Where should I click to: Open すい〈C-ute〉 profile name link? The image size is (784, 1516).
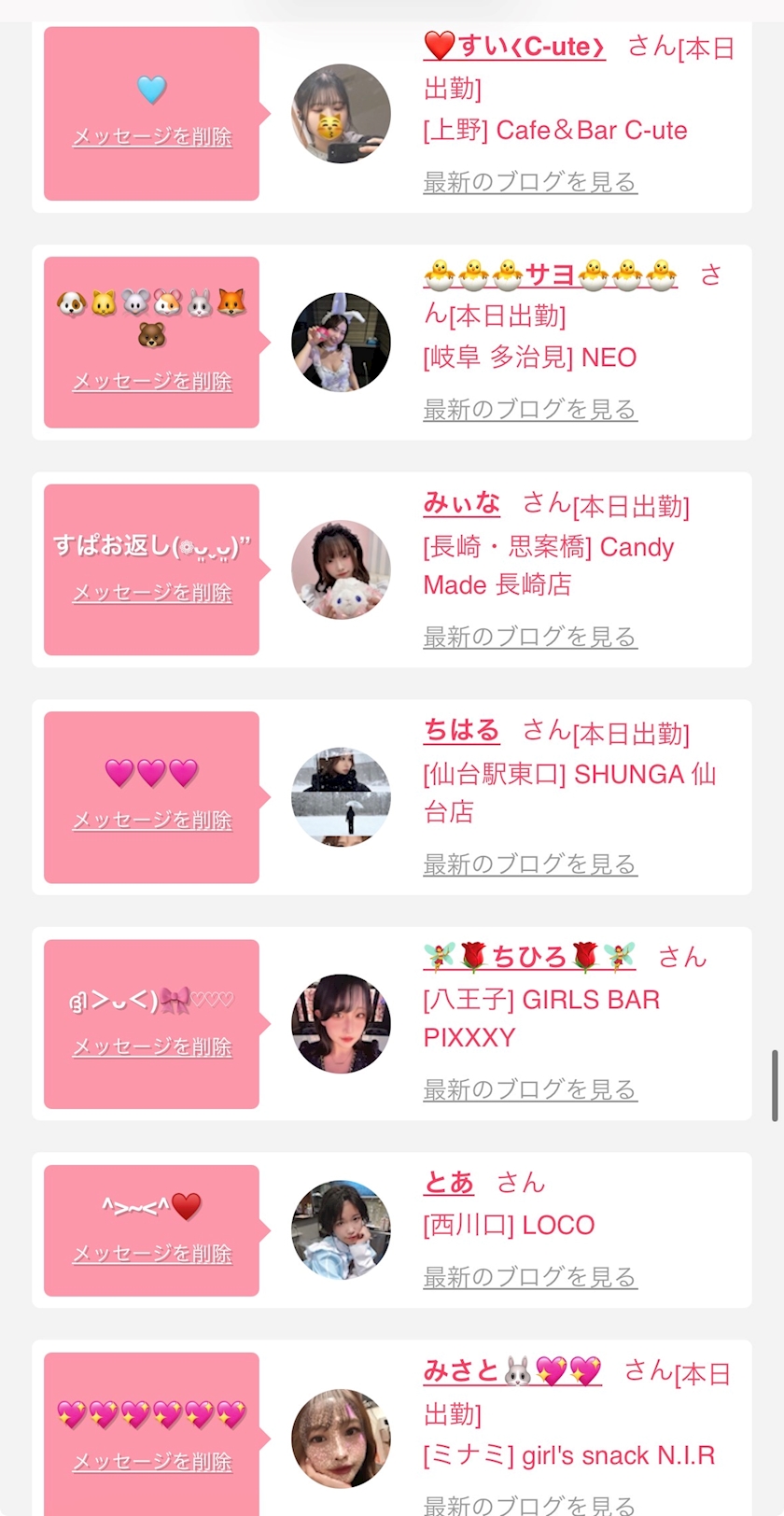(514, 46)
